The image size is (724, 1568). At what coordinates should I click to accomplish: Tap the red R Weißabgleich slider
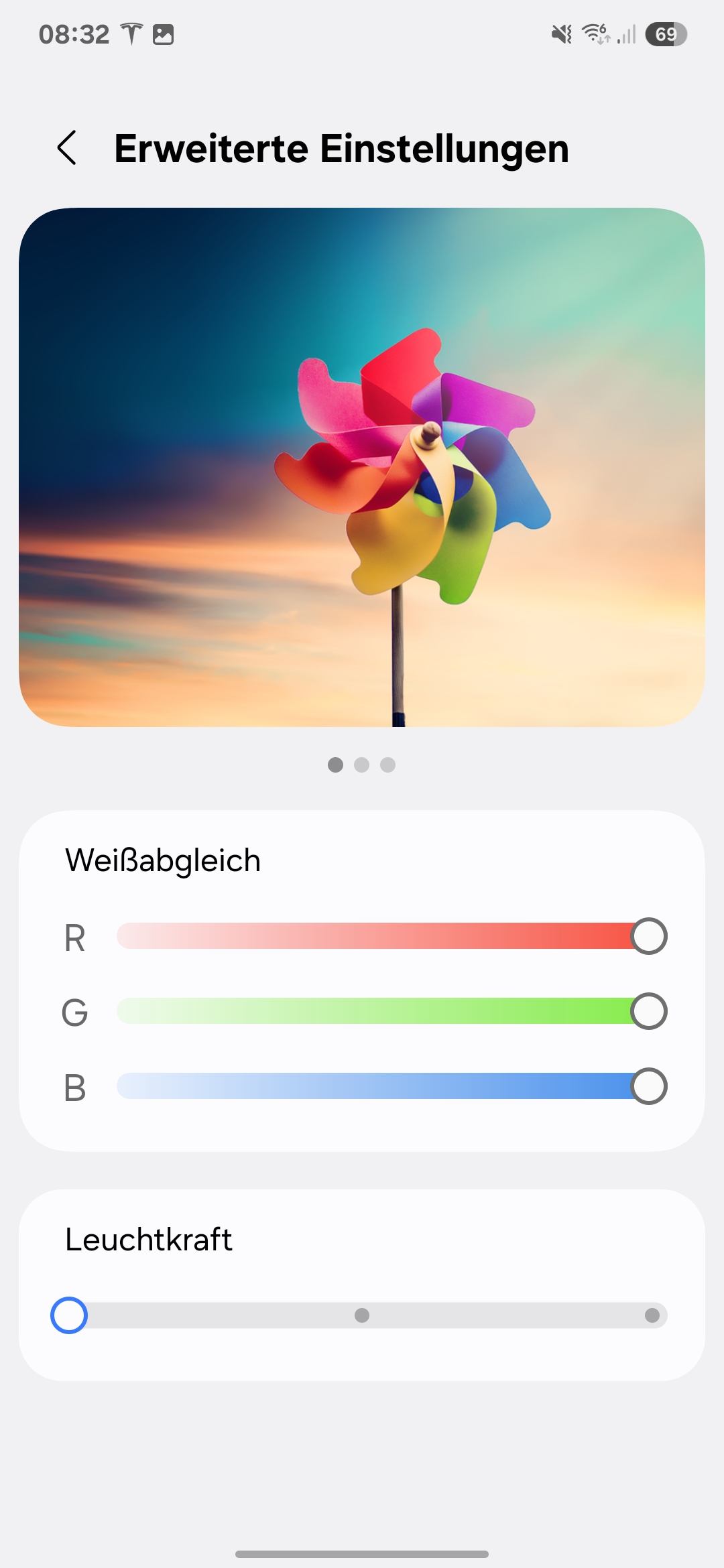pyautogui.click(x=391, y=935)
